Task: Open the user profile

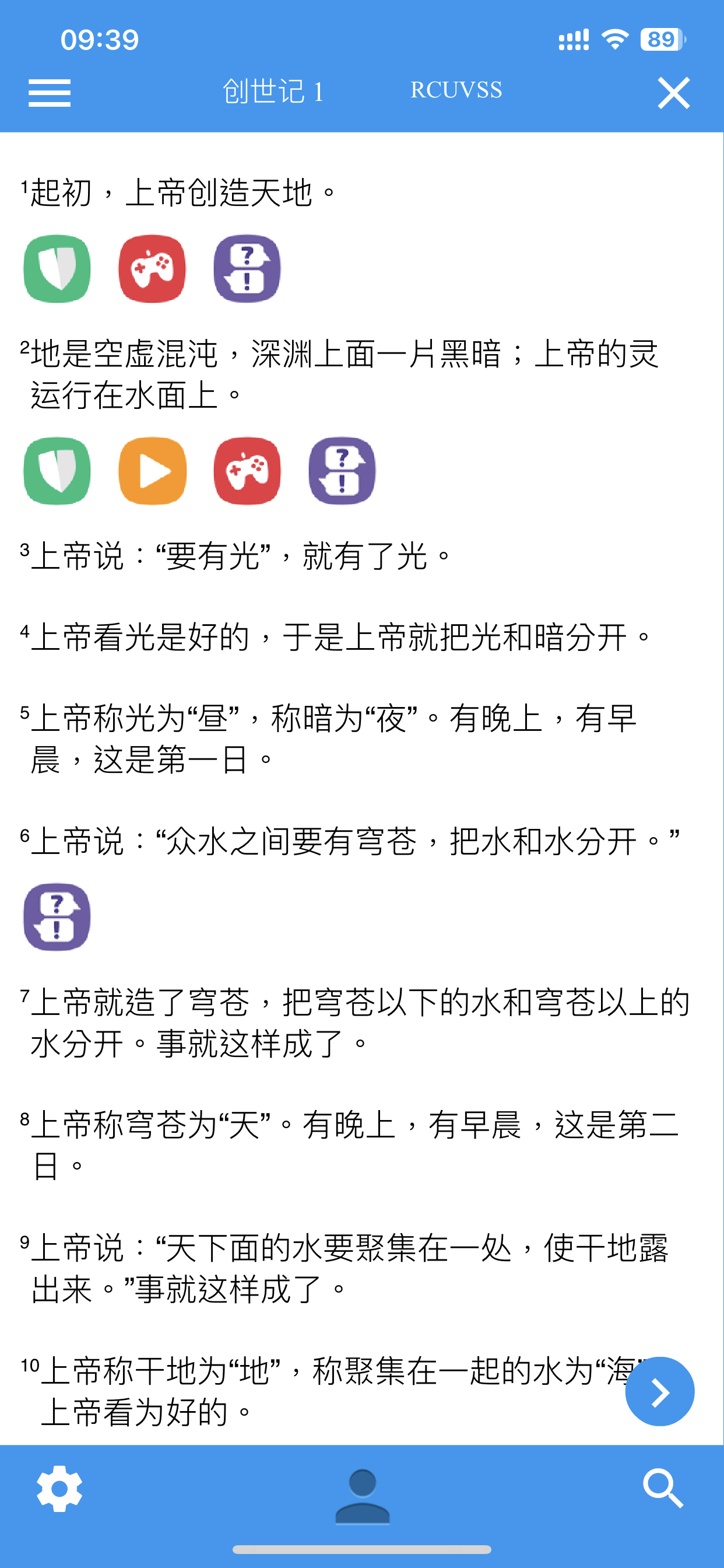Action: point(362,1496)
